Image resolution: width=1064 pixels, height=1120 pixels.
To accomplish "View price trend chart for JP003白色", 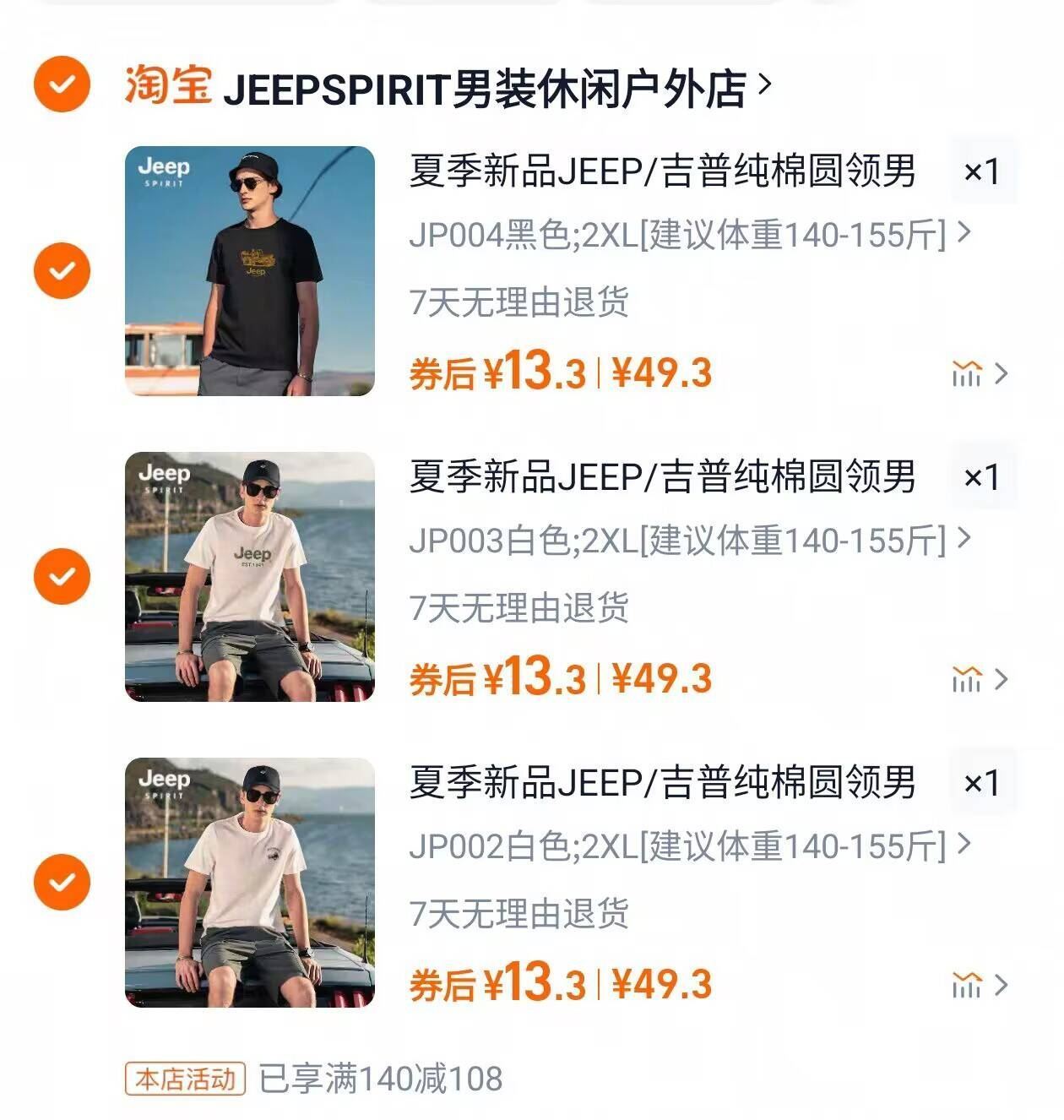I will tap(978, 679).
